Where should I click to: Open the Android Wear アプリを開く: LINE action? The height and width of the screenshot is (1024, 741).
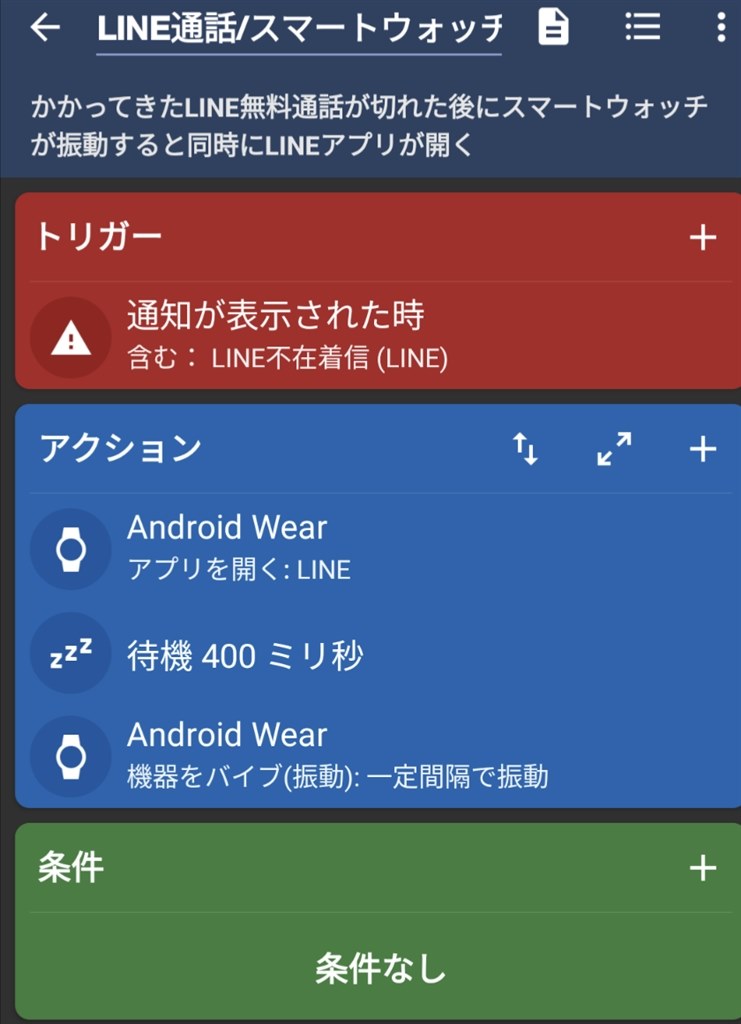(x=370, y=547)
